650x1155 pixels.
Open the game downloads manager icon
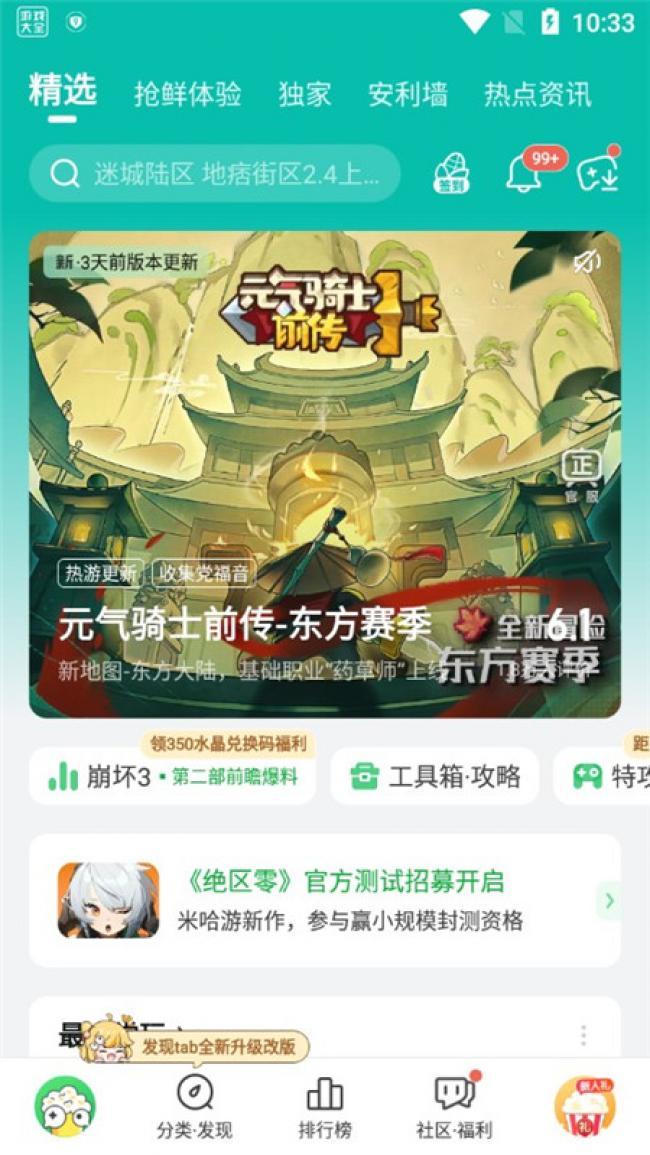(598, 174)
